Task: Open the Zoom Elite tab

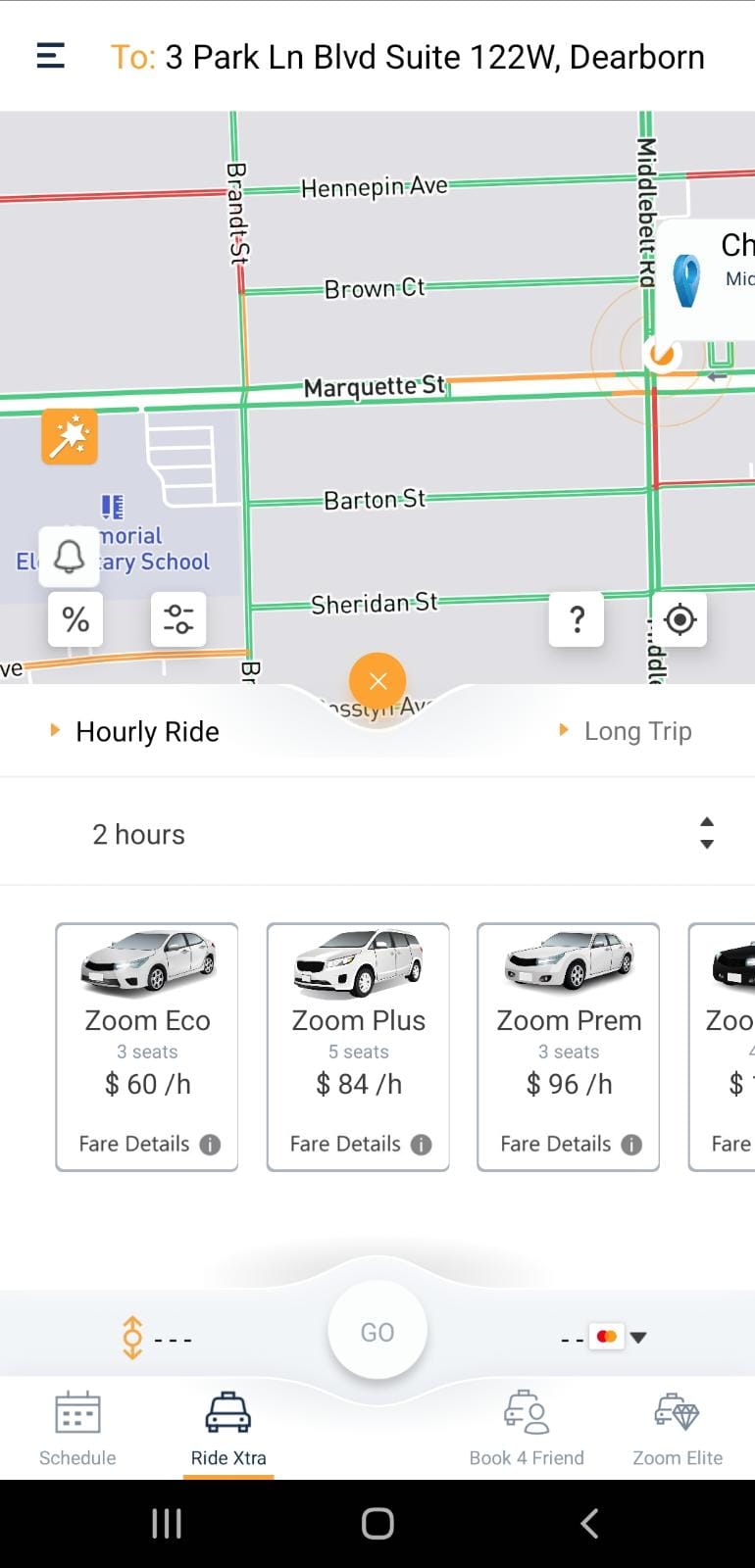Action: (x=678, y=1429)
